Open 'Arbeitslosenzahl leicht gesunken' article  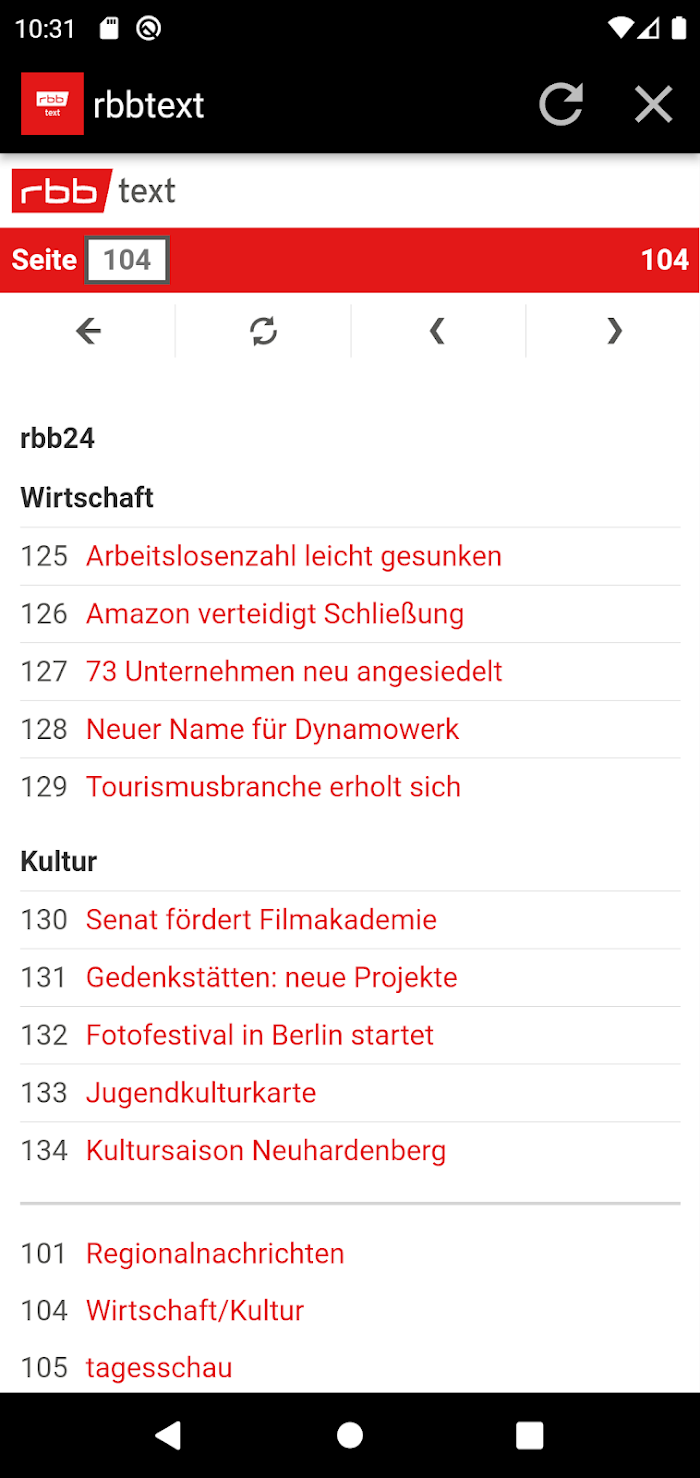point(293,556)
